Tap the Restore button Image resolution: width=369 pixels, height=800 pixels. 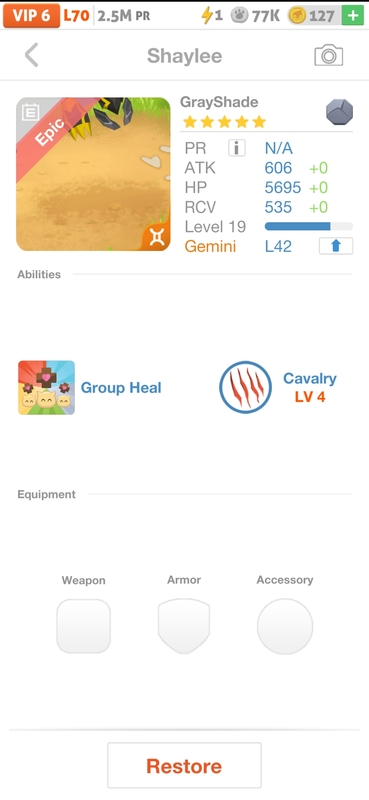pyautogui.click(x=184, y=765)
